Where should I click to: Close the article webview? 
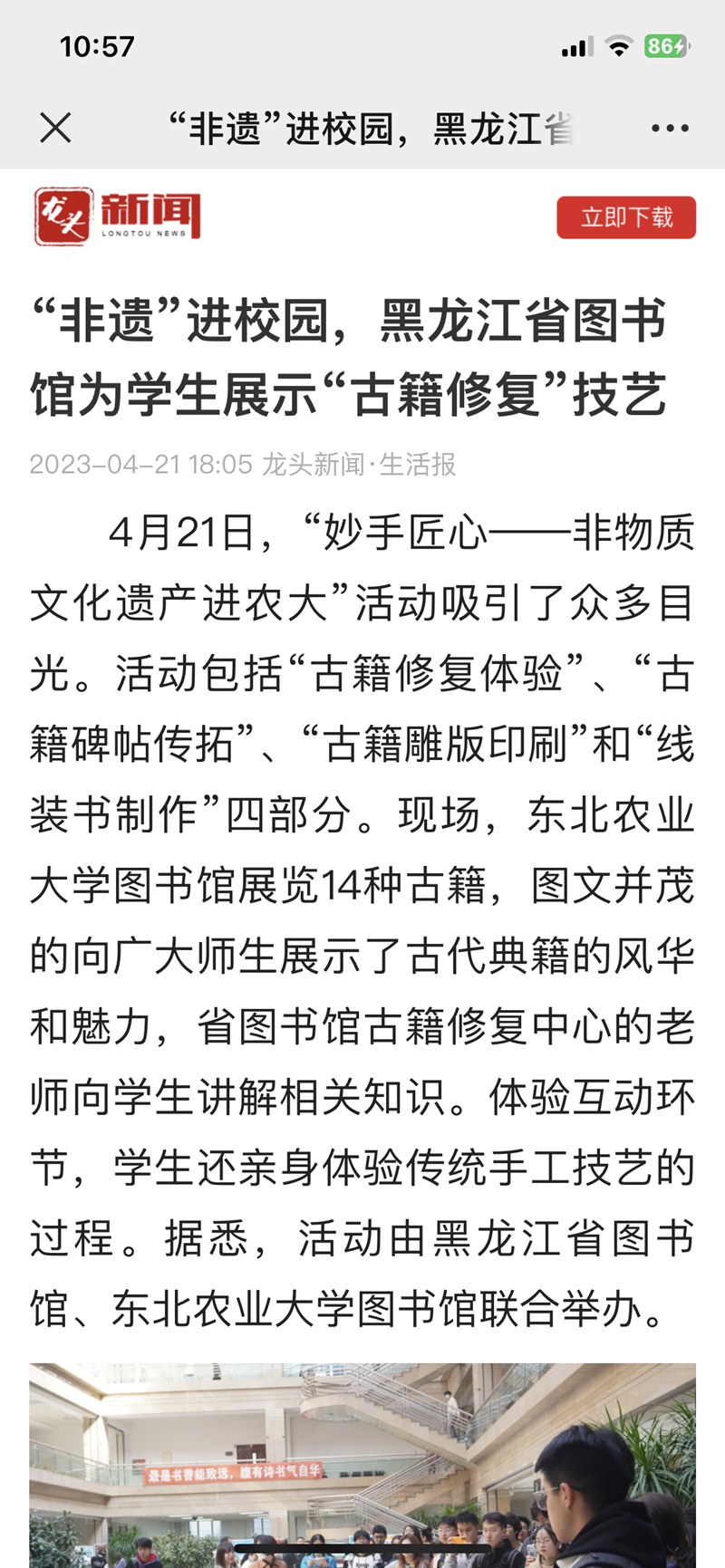(55, 128)
